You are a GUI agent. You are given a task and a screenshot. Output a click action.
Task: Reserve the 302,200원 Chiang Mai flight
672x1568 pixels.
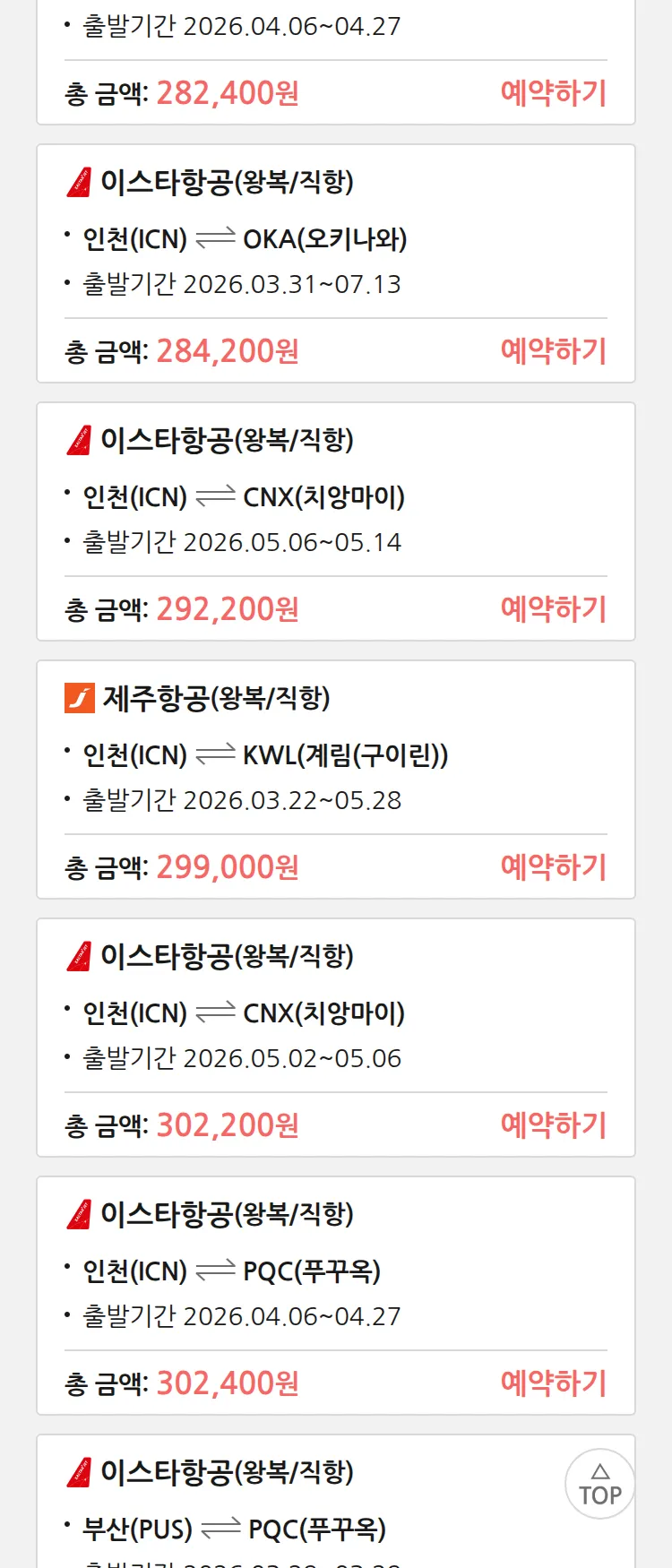coord(553,1125)
